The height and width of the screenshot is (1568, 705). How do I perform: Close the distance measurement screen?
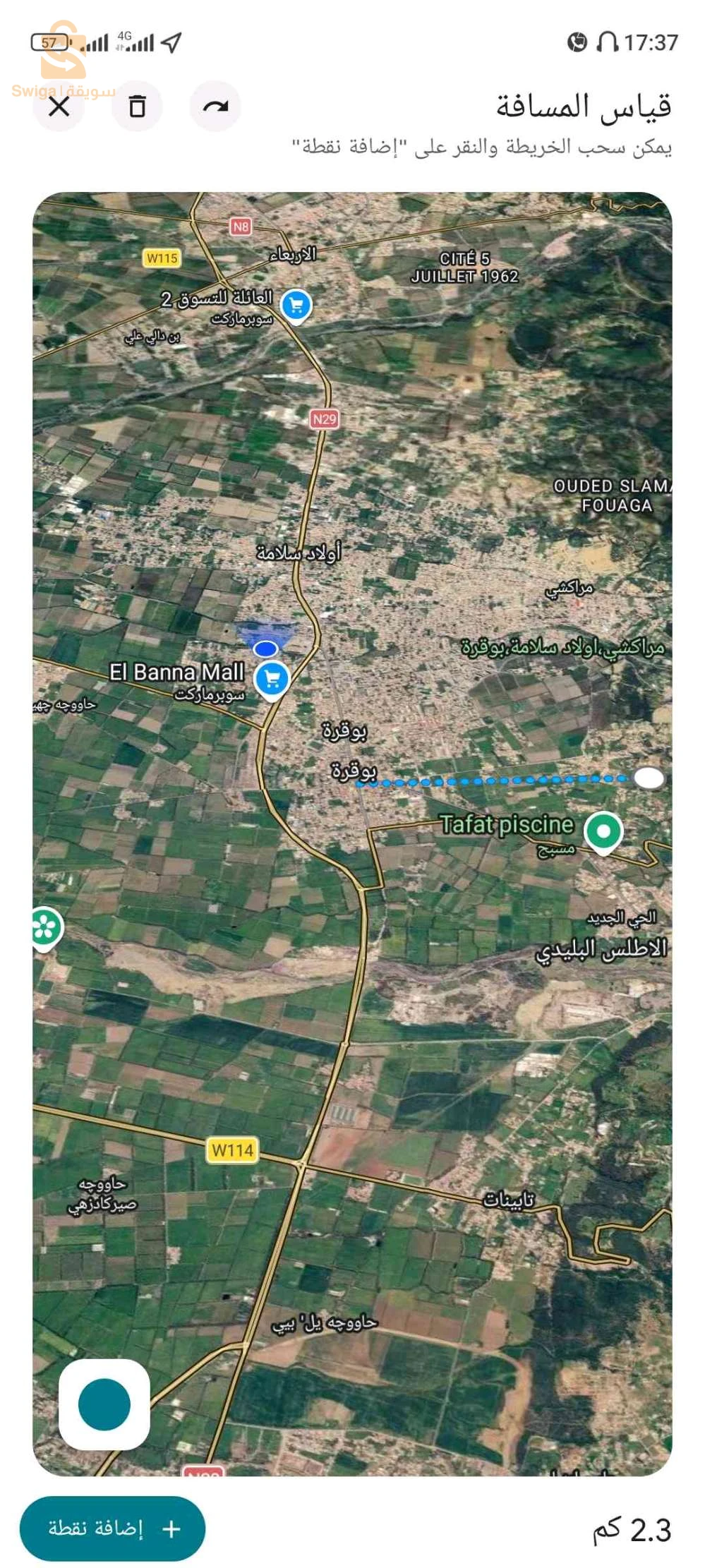(59, 107)
